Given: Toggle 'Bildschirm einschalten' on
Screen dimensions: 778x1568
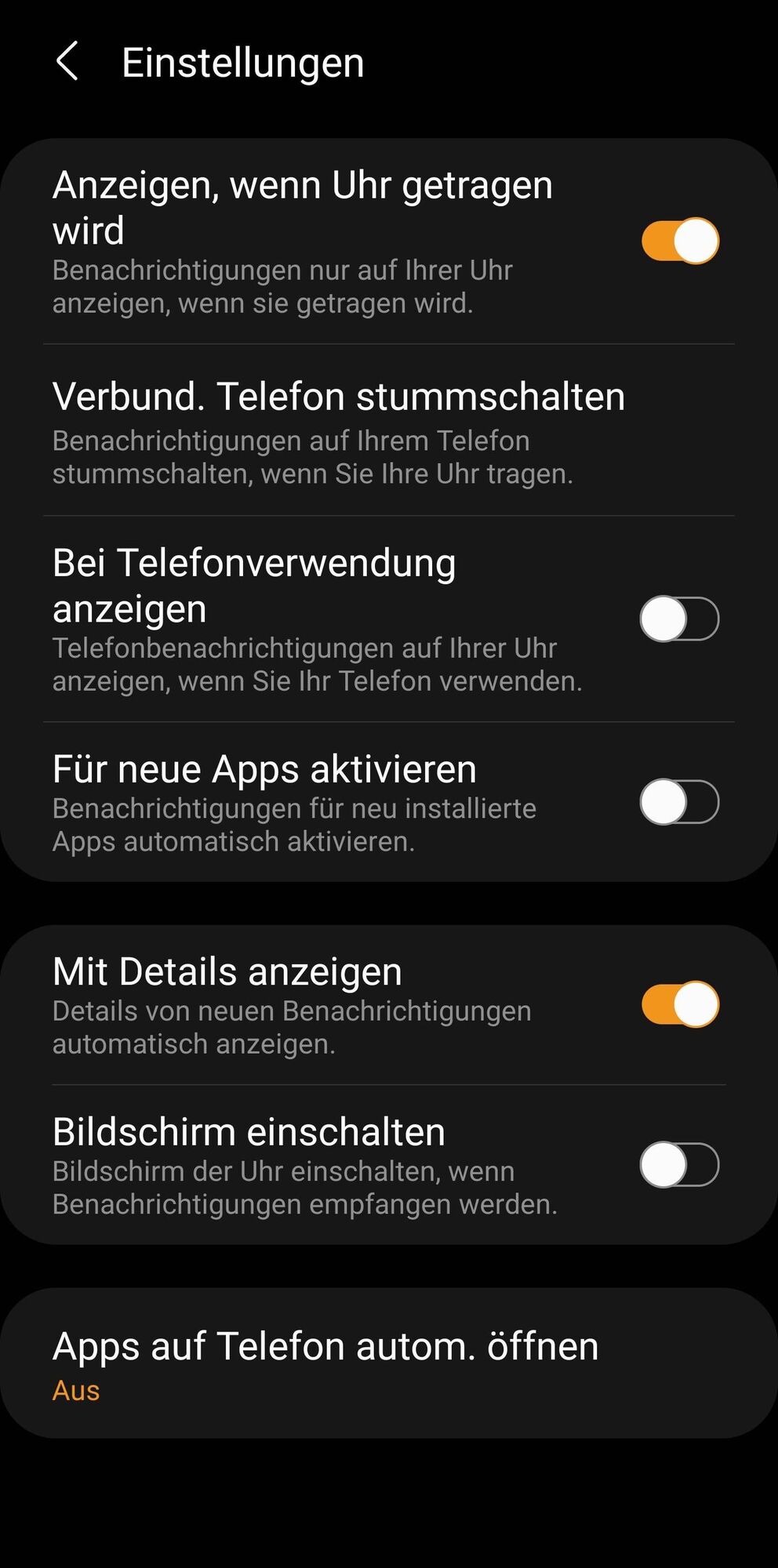Looking at the screenshot, I should click(679, 1164).
